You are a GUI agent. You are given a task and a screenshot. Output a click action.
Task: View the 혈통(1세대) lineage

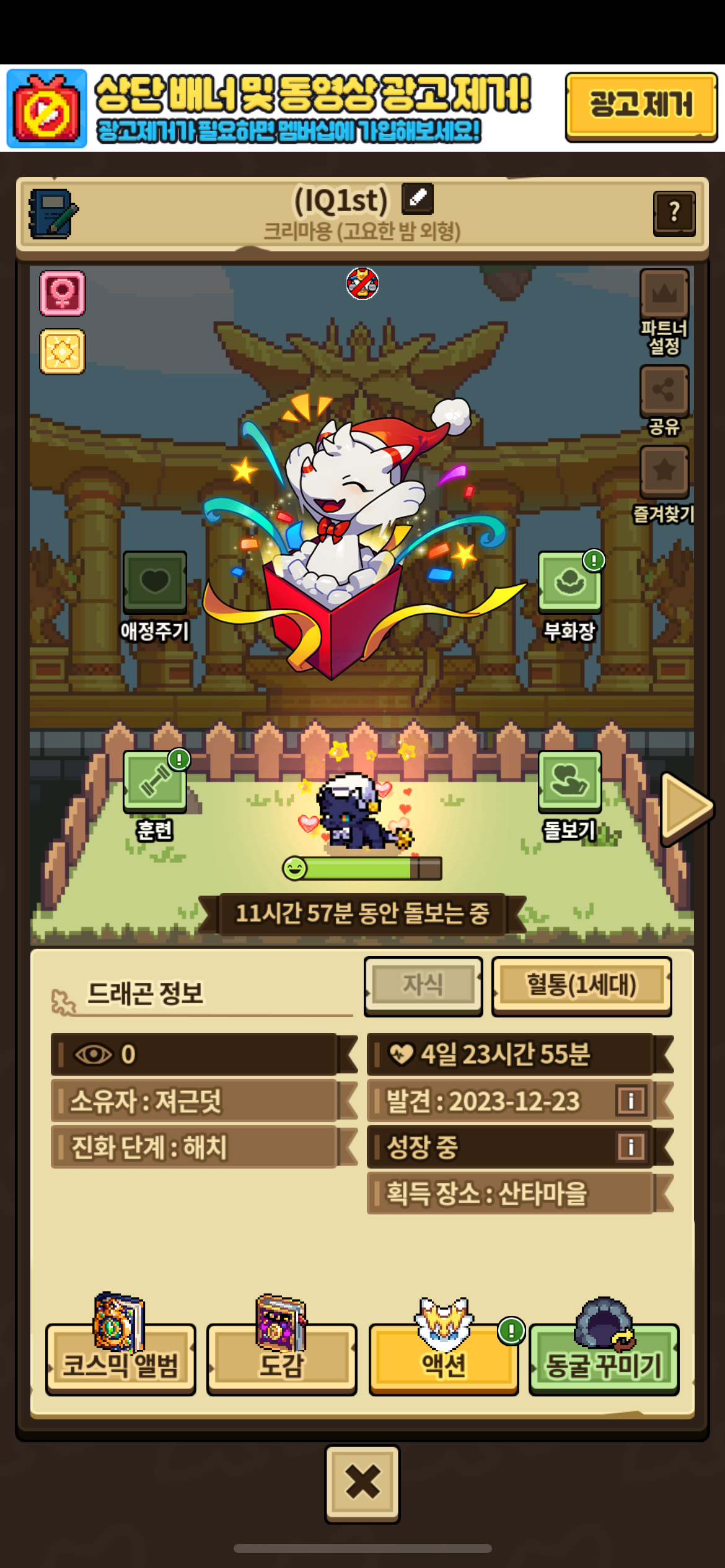[581, 985]
